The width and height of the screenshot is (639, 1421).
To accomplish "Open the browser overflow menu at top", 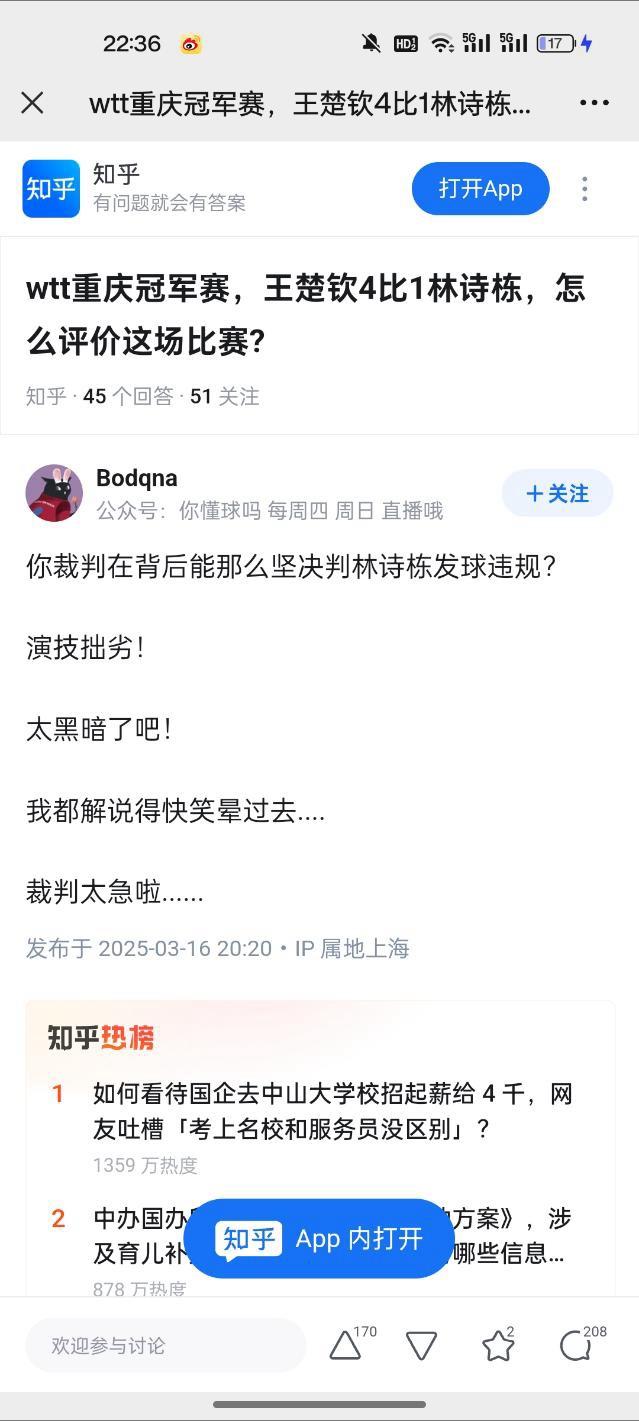I will [x=594, y=103].
